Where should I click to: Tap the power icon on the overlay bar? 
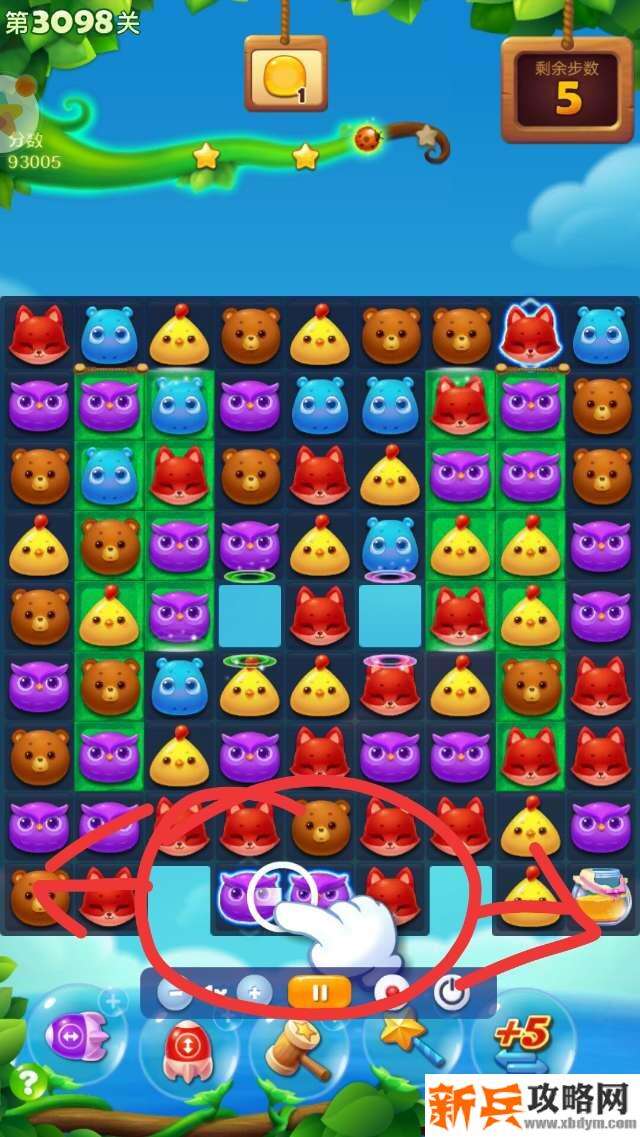pyautogui.click(x=452, y=993)
